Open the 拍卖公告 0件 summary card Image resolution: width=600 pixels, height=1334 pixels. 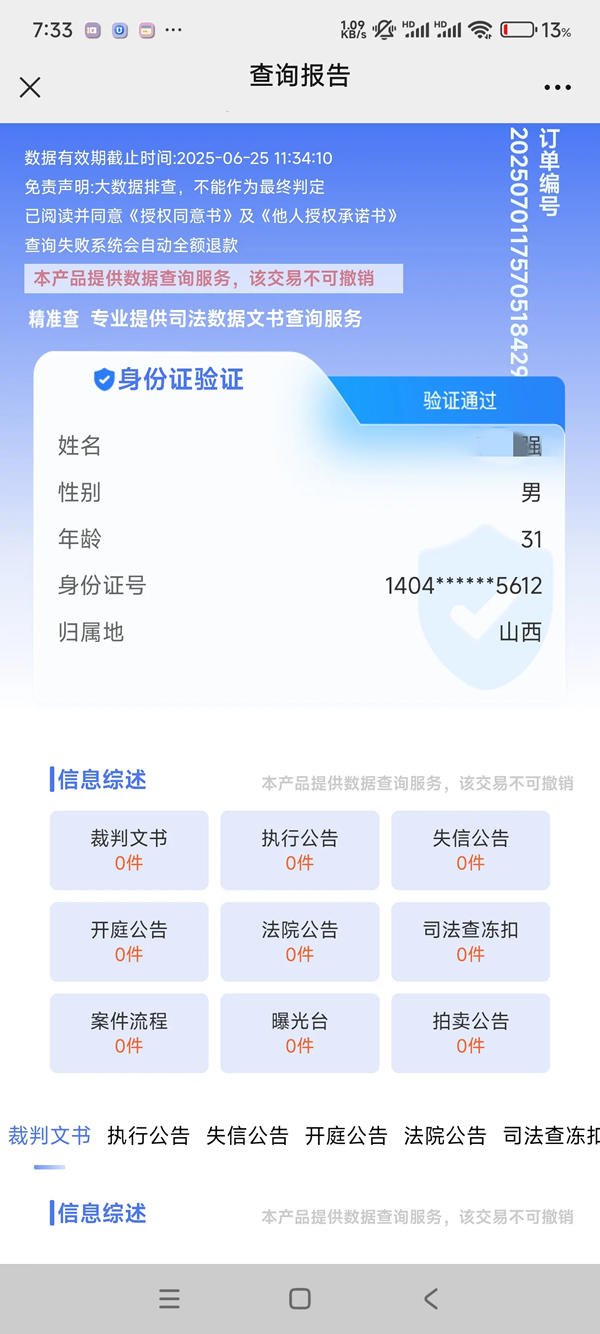[470, 1033]
